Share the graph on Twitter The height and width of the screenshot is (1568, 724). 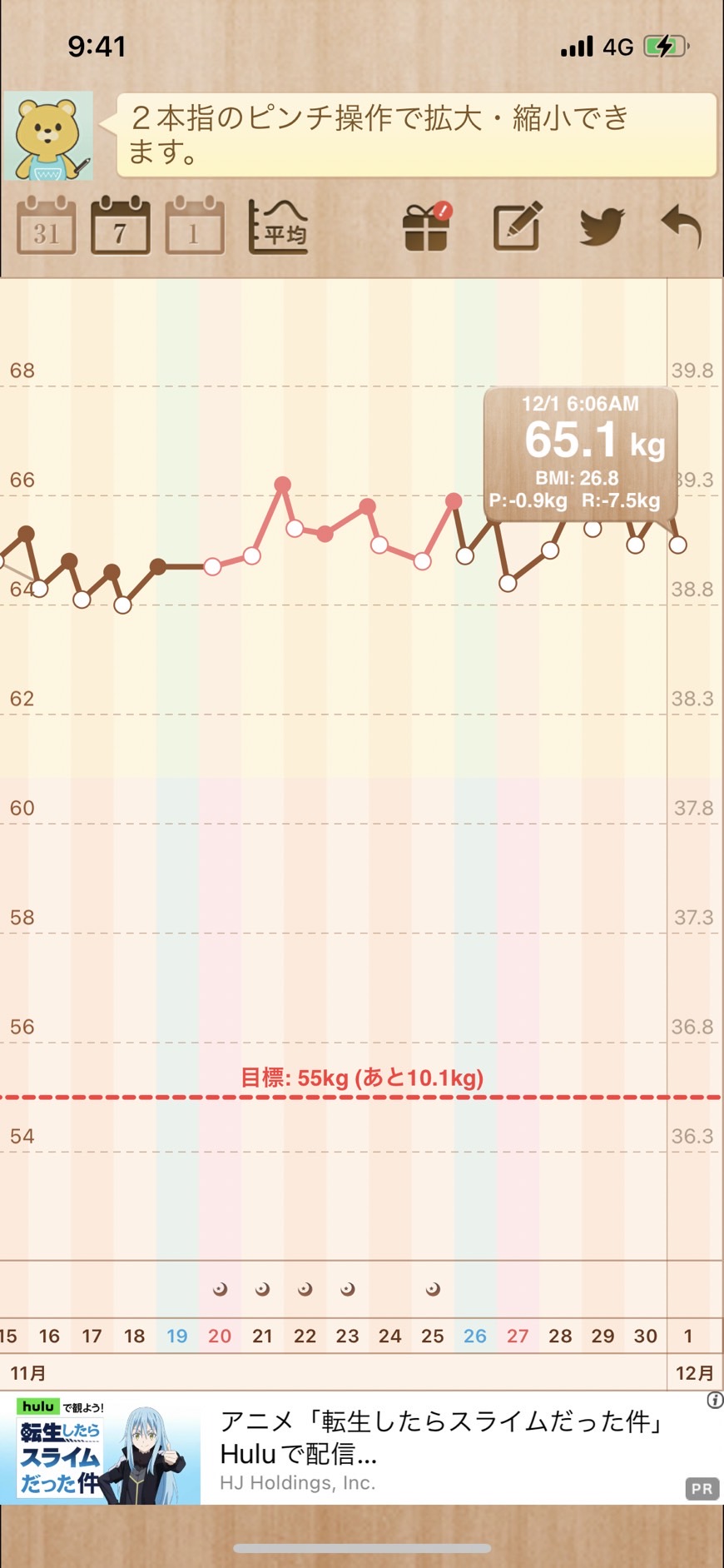pyautogui.click(x=602, y=226)
